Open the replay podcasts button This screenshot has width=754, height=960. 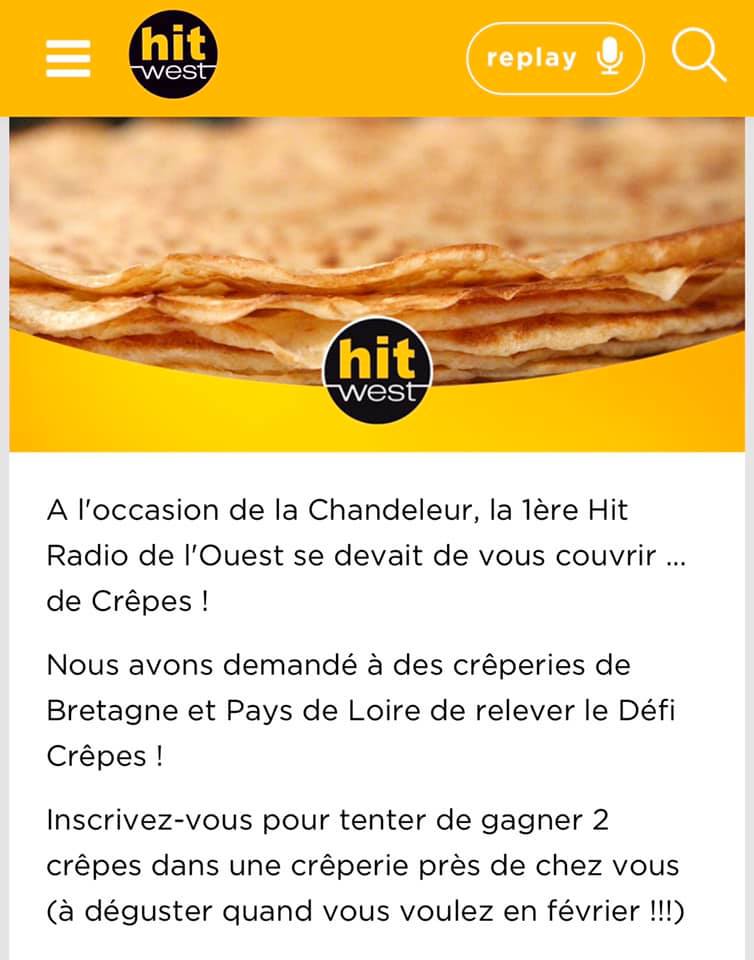(x=555, y=58)
